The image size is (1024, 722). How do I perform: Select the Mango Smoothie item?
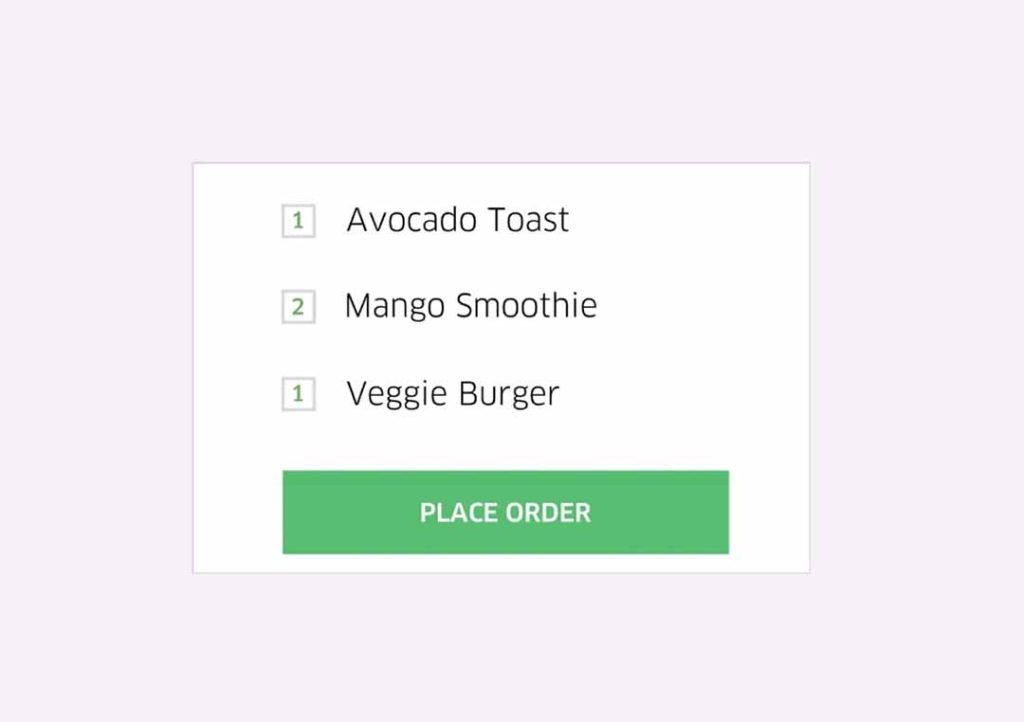[x=470, y=306]
